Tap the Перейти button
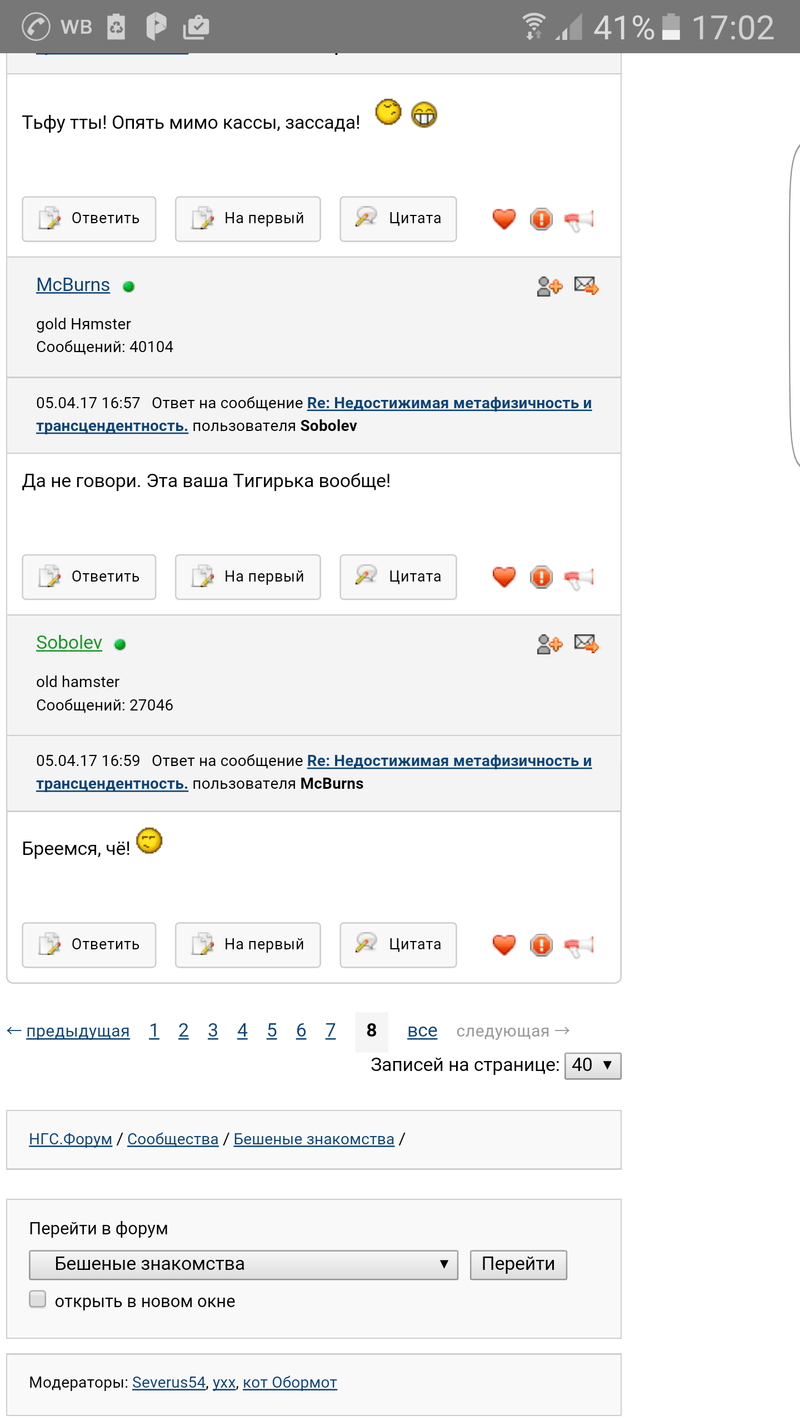Screen dimensions: 800x1422 pos(518,1264)
